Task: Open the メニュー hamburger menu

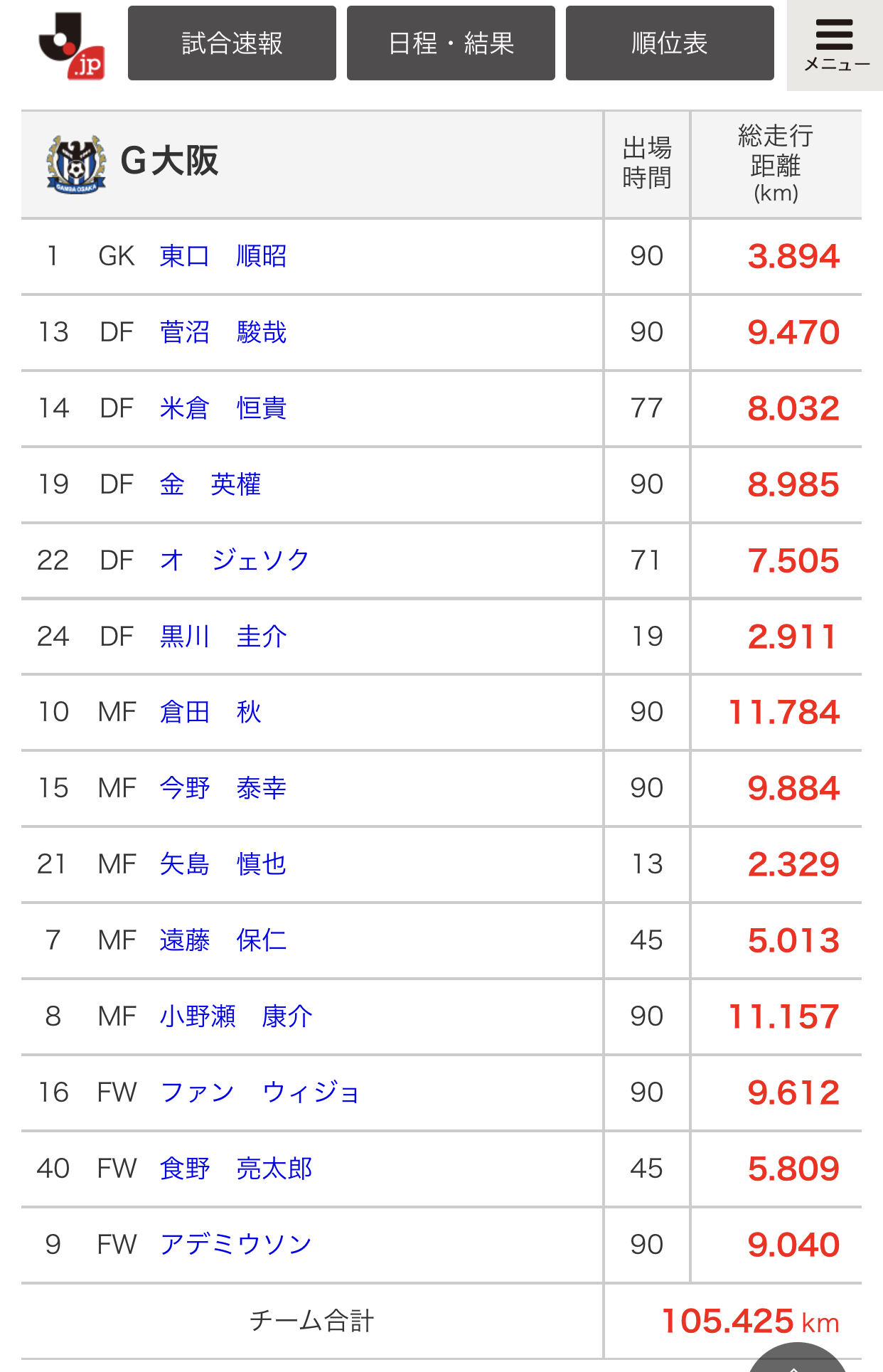Action: [x=835, y=45]
